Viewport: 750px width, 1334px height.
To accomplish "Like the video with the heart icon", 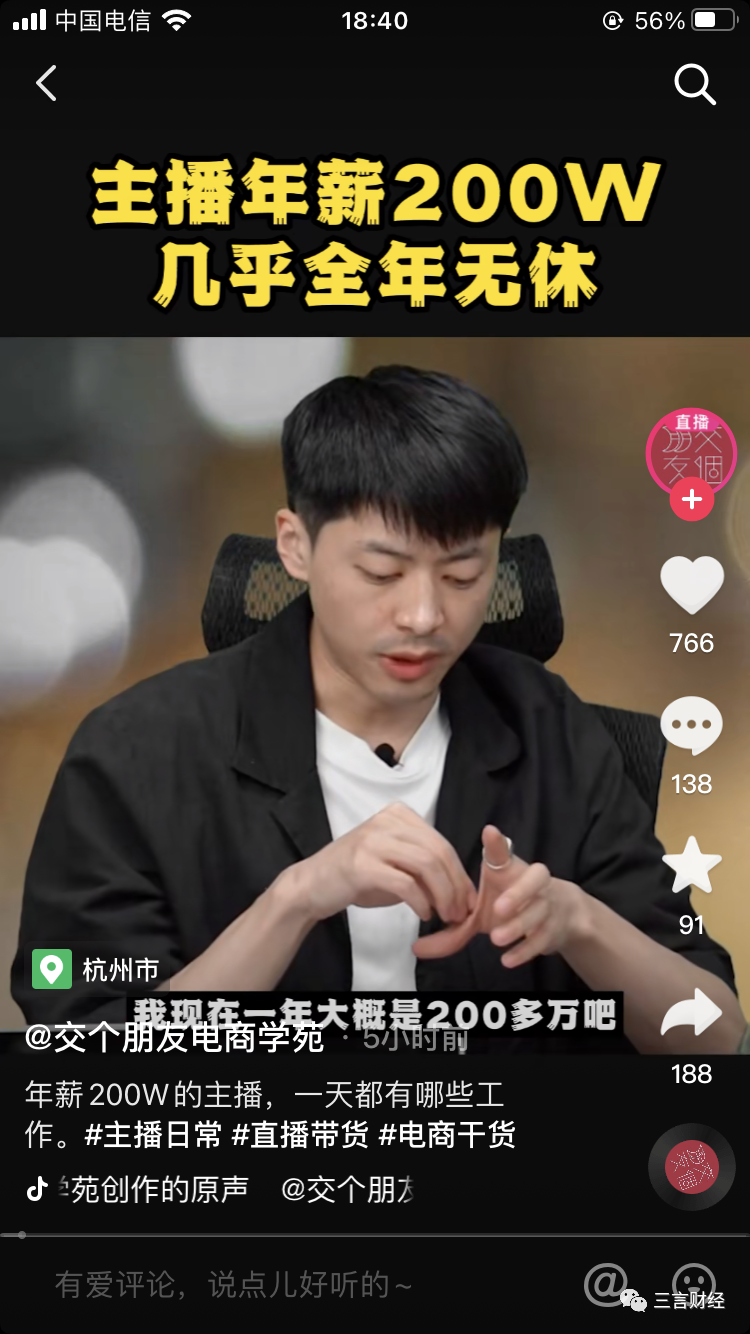I will (692, 585).
